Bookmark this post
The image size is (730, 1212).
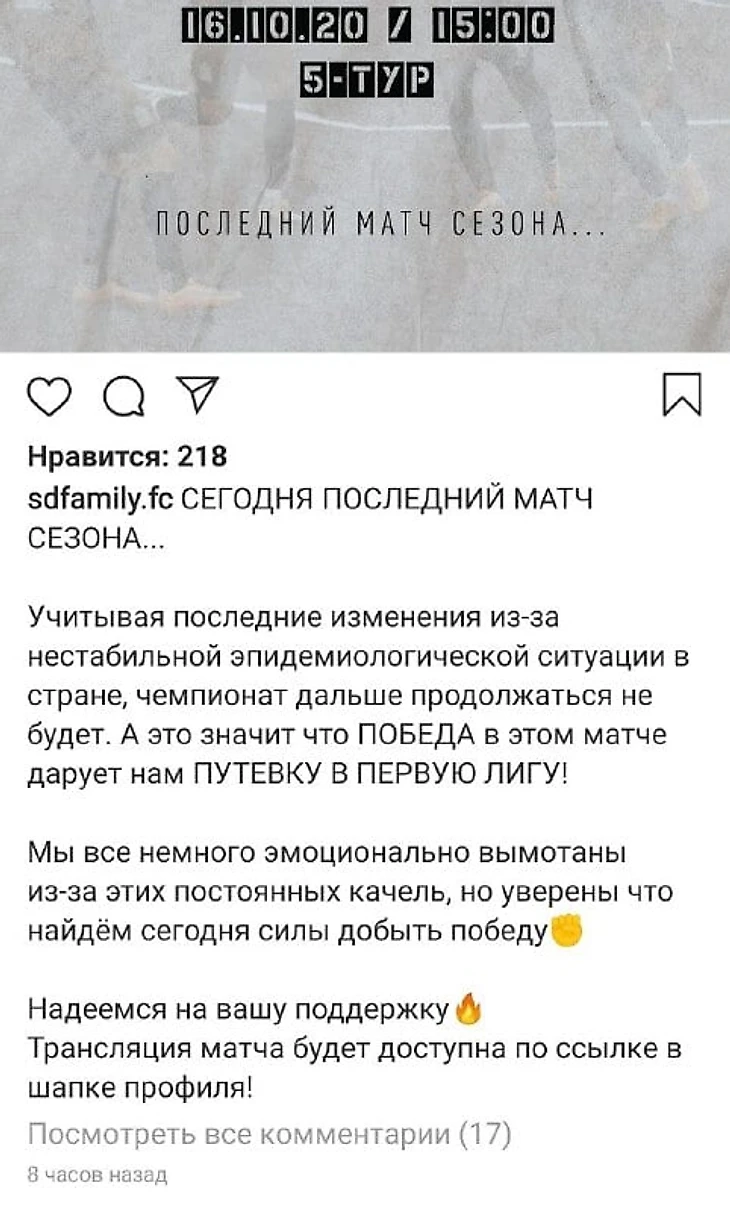pyautogui.click(x=683, y=396)
